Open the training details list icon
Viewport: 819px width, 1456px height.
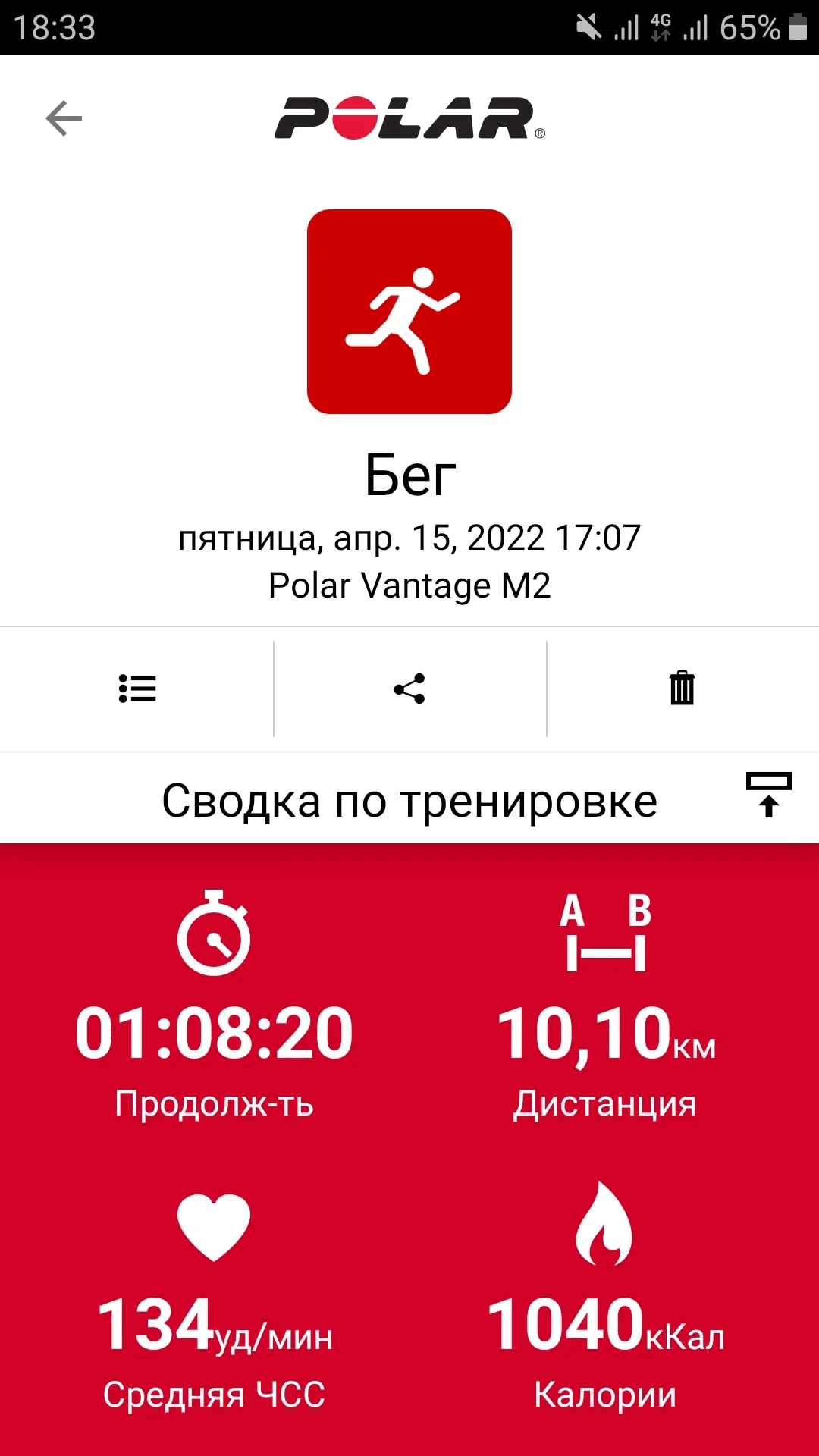(x=137, y=689)
